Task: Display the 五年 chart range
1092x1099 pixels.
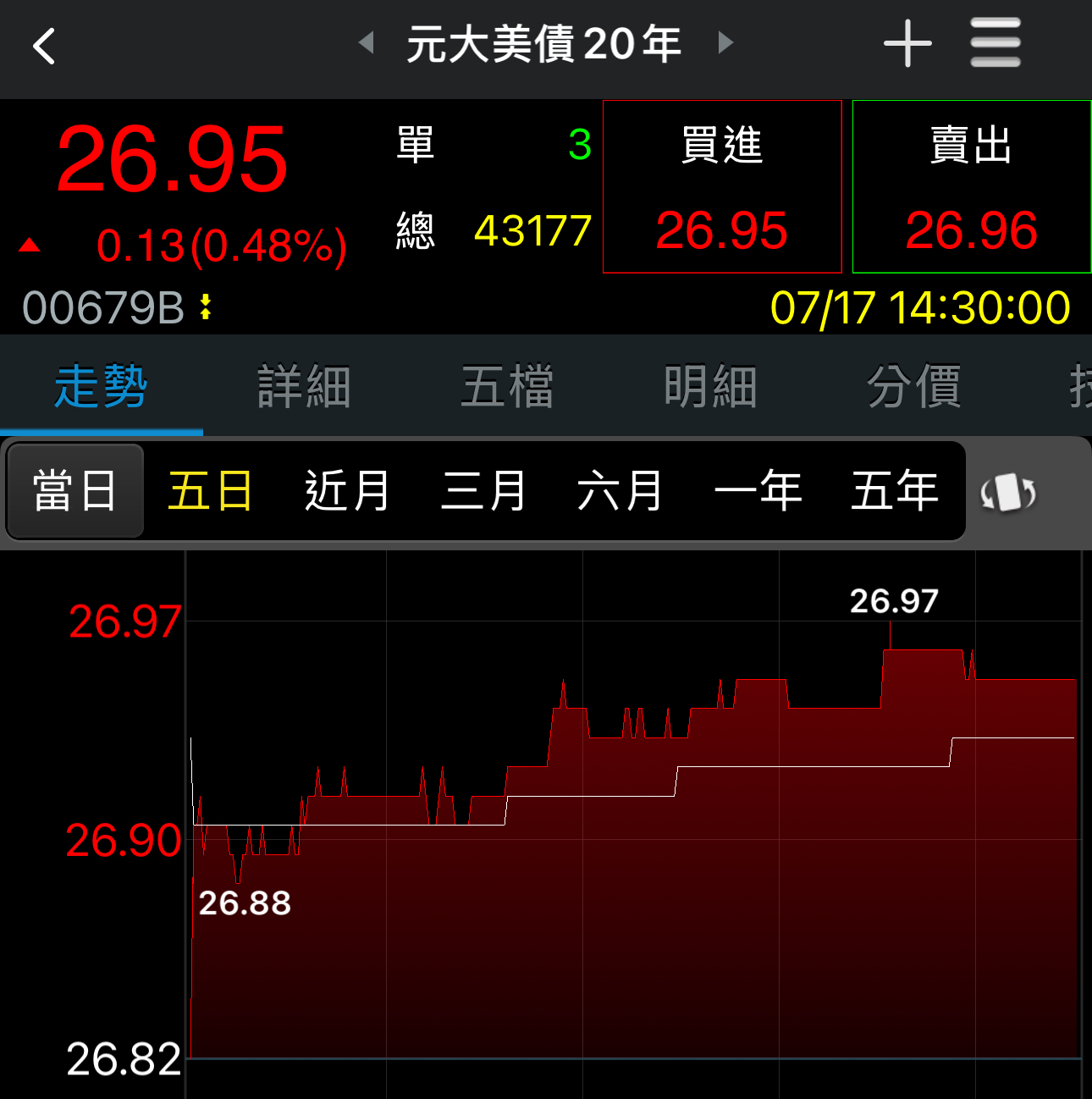Action: pos(895,491)
